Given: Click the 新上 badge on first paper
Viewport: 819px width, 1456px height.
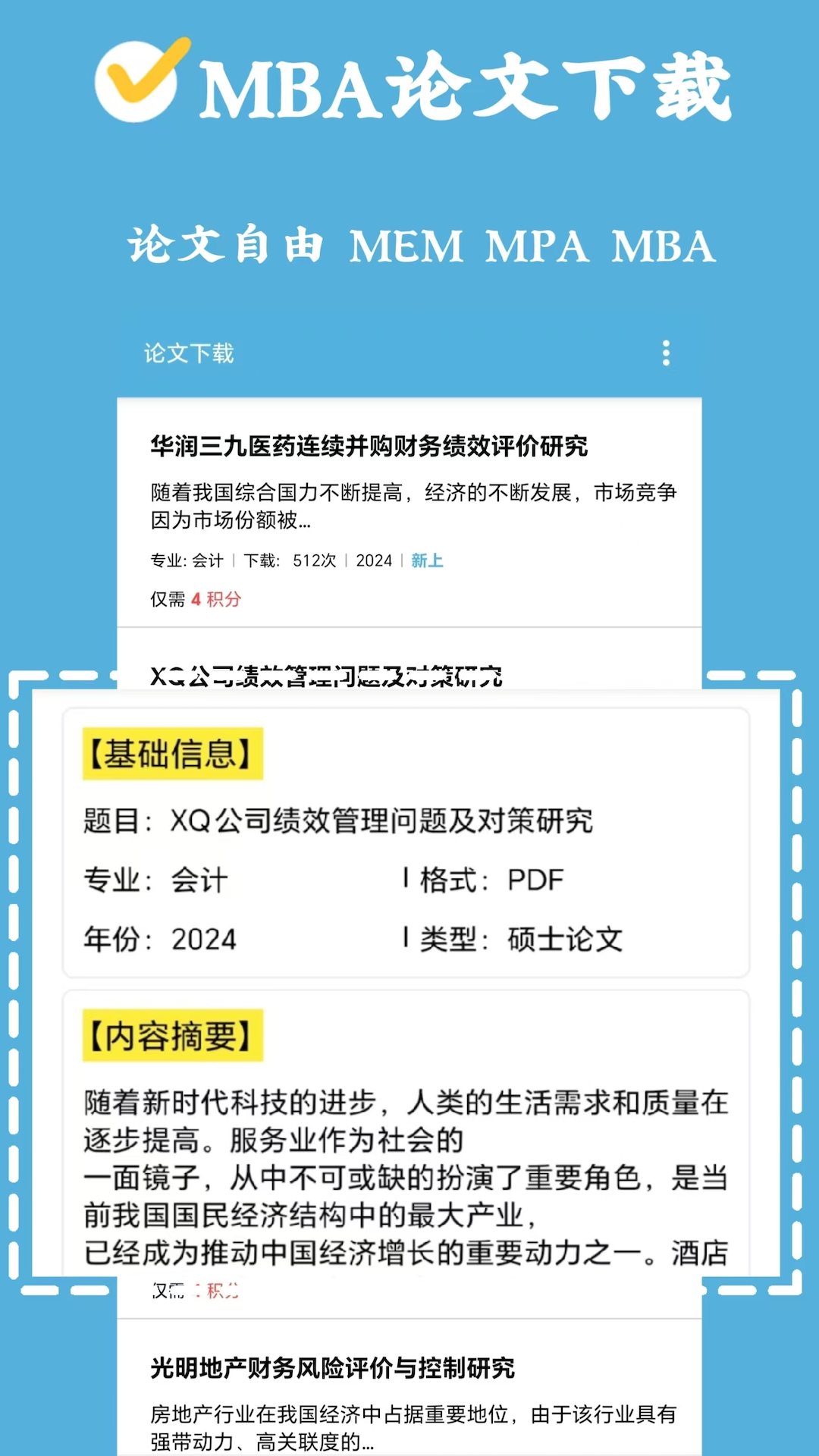Looking at the screenshot, I should (426, 560).
